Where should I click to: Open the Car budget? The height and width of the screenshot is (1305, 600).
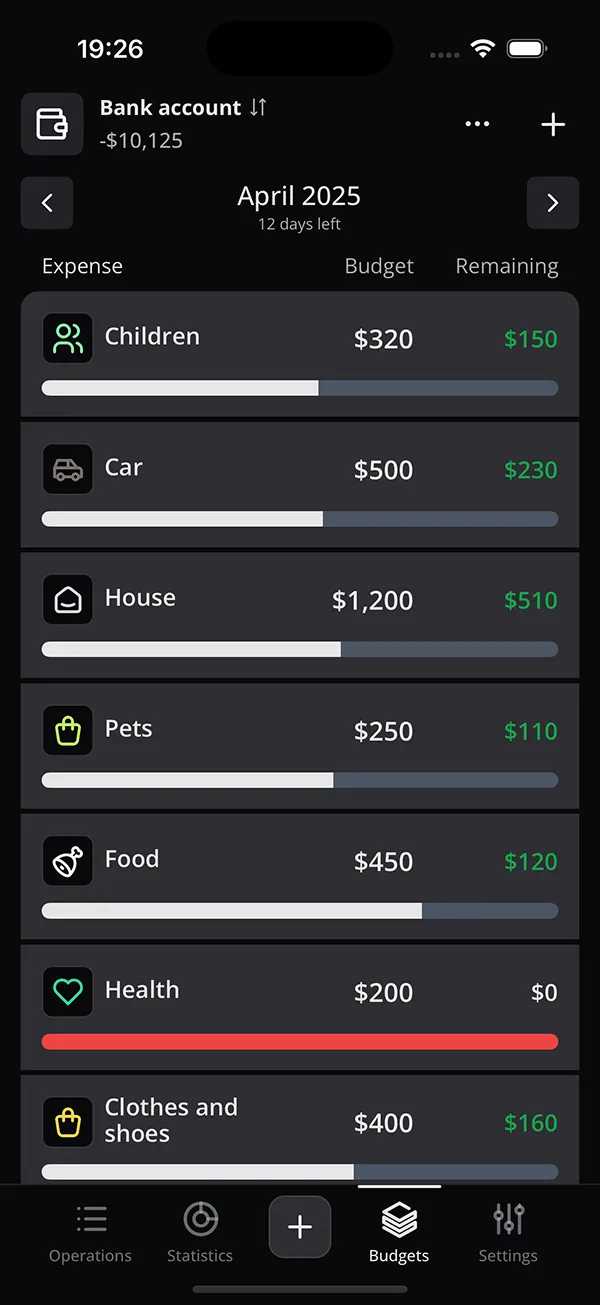300,484
